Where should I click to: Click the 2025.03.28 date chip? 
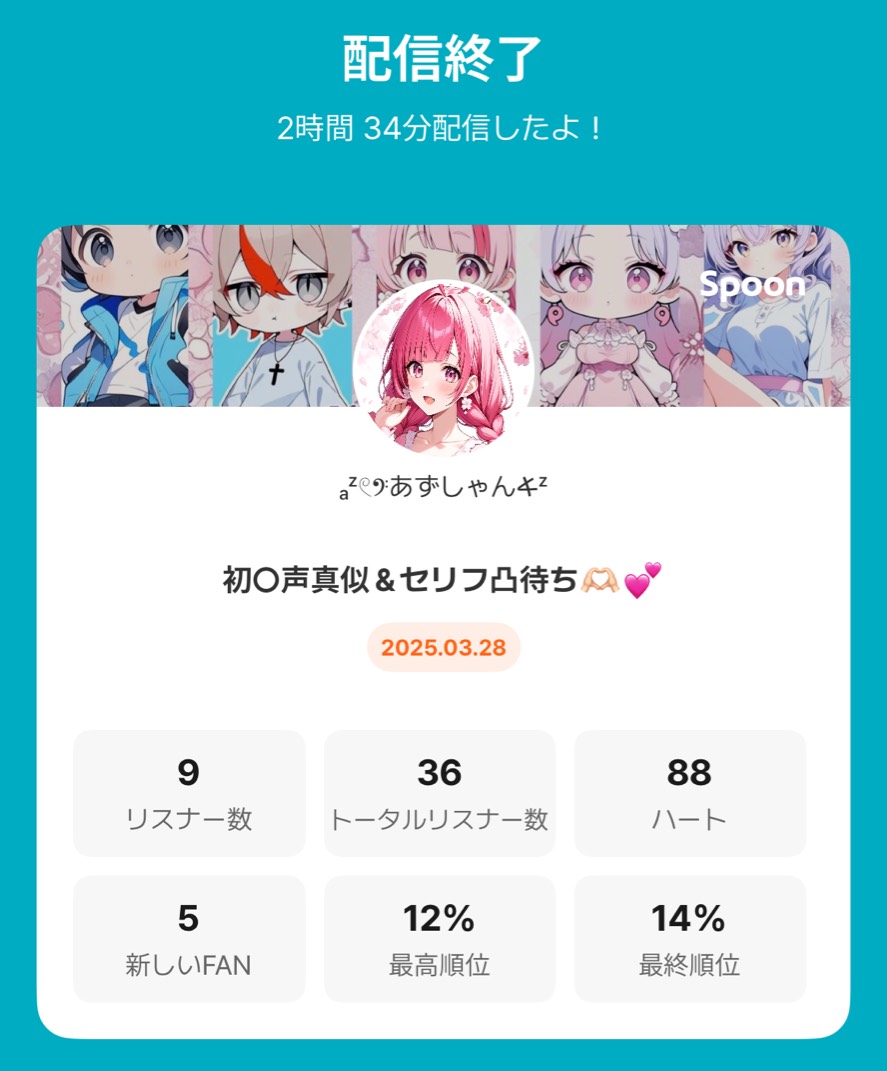443,648
